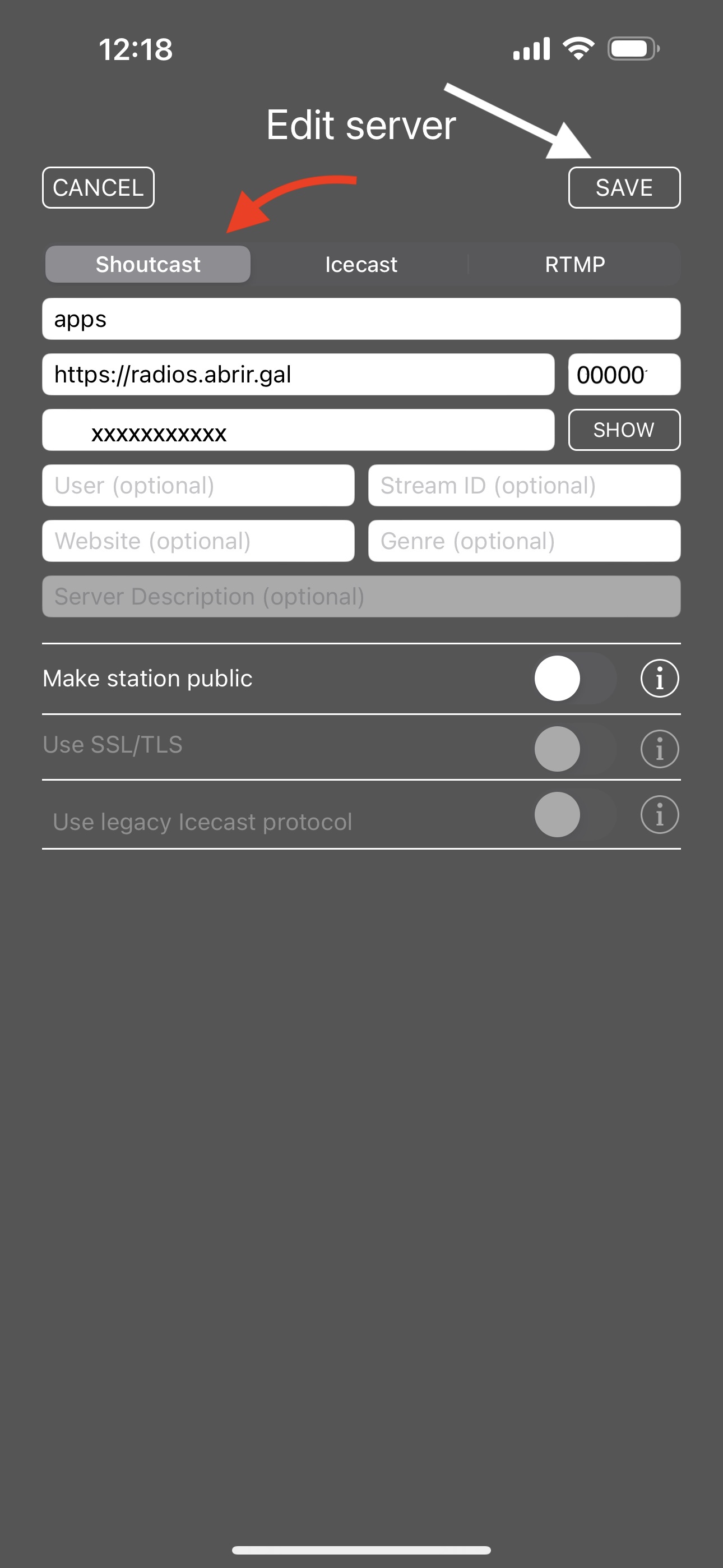Edit the server name field 'apps'
723x1568 pixels.
(361, 319)
